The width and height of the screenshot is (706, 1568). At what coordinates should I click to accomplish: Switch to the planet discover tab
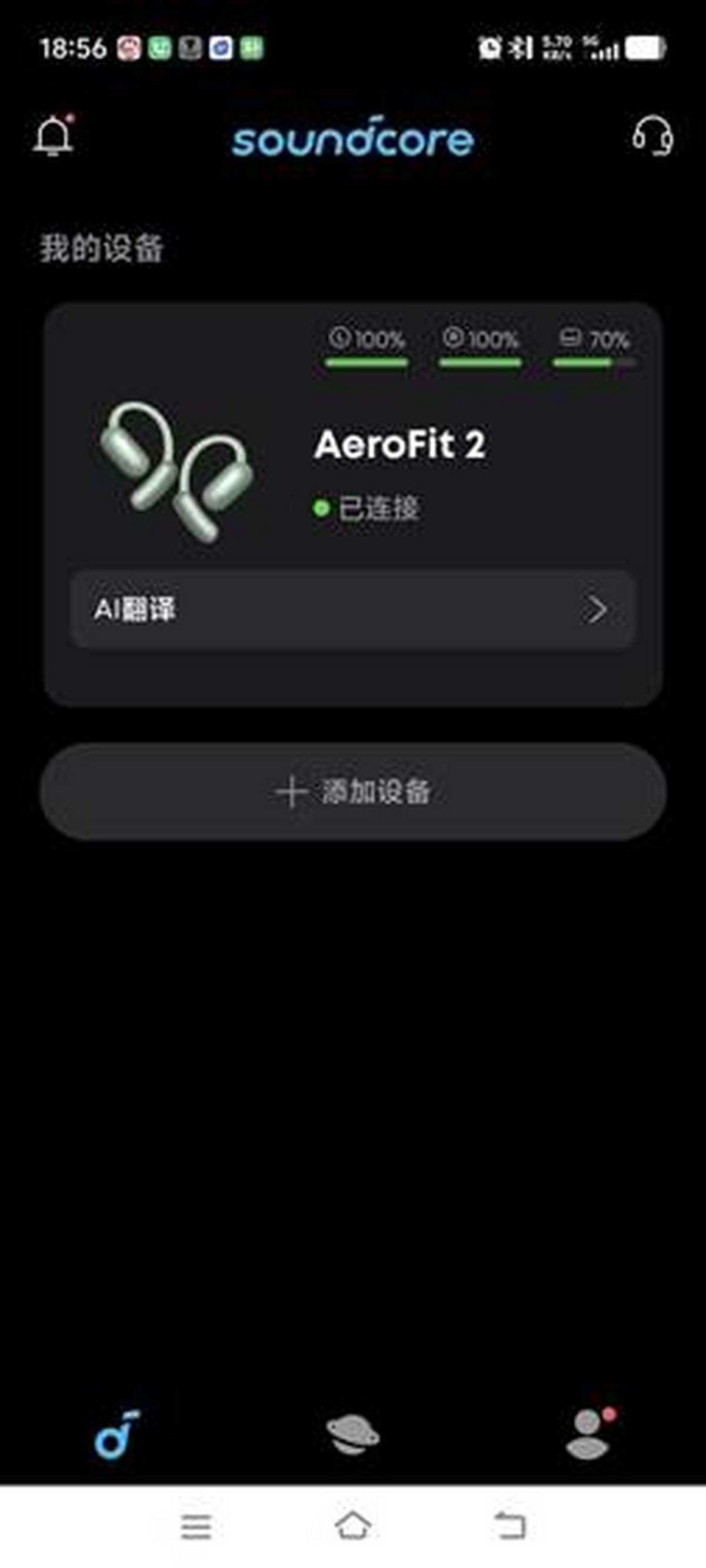(x=352, y=1435)
